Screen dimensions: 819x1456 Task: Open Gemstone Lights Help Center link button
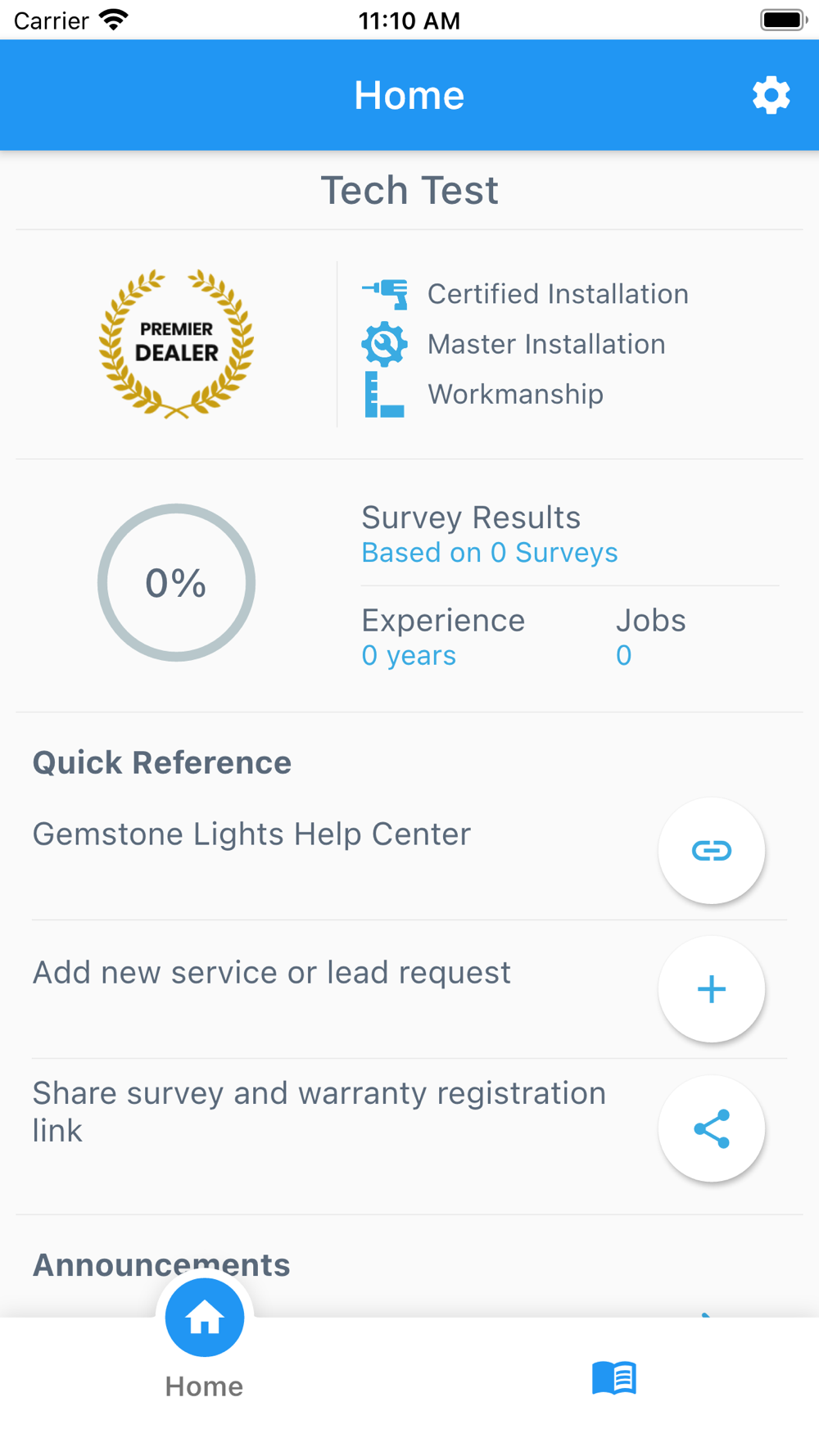click(711, 851)
